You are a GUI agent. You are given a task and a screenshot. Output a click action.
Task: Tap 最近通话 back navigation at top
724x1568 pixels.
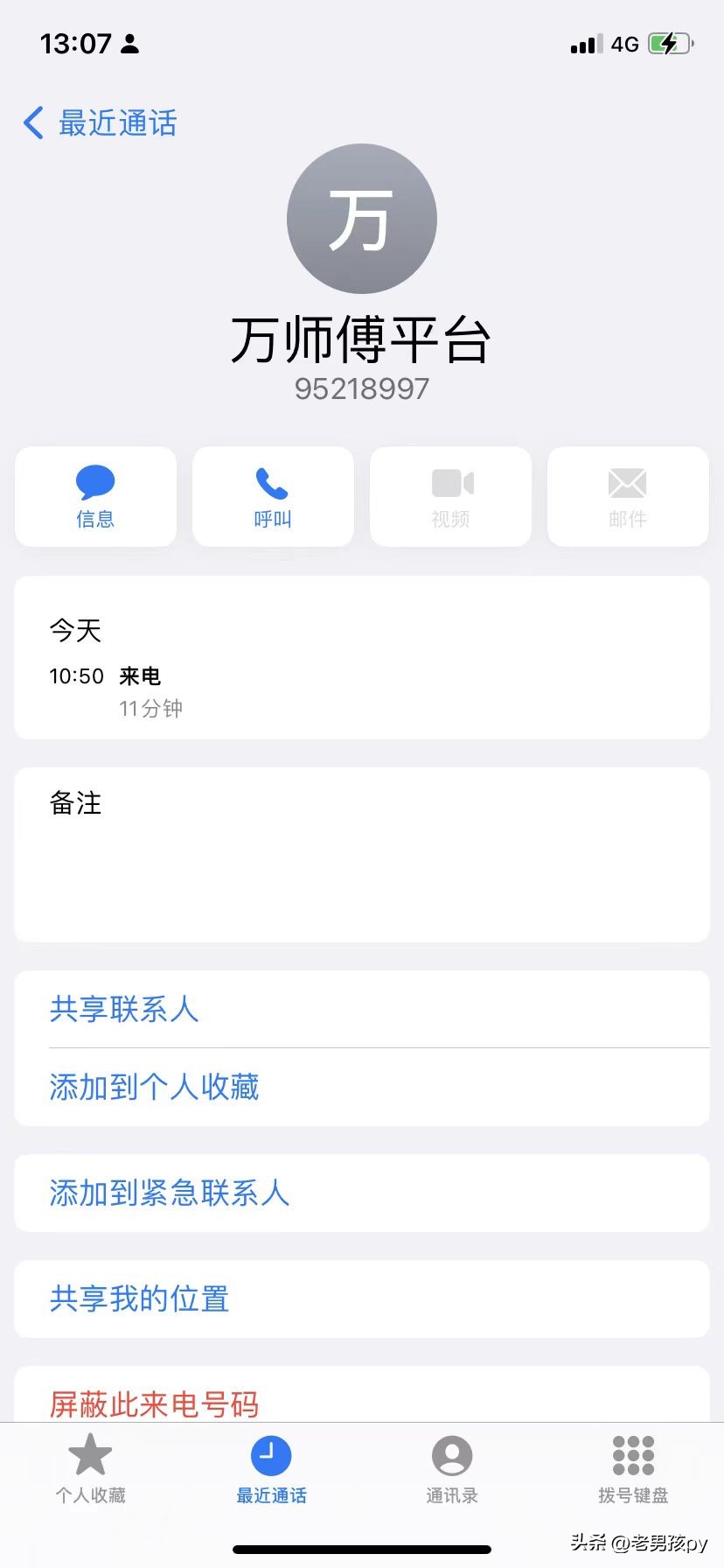click(99, 122)
